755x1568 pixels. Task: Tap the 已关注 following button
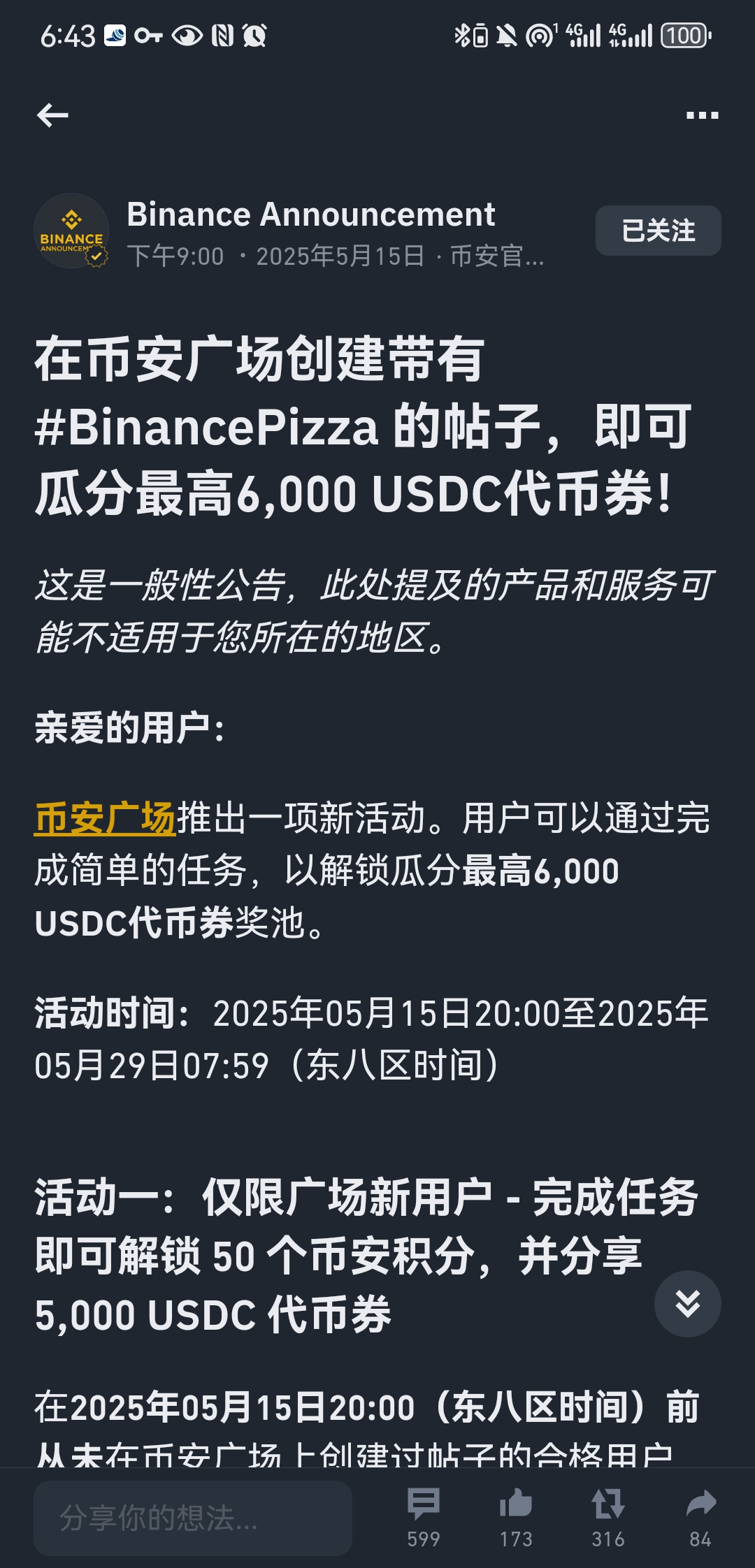[658, 231]
